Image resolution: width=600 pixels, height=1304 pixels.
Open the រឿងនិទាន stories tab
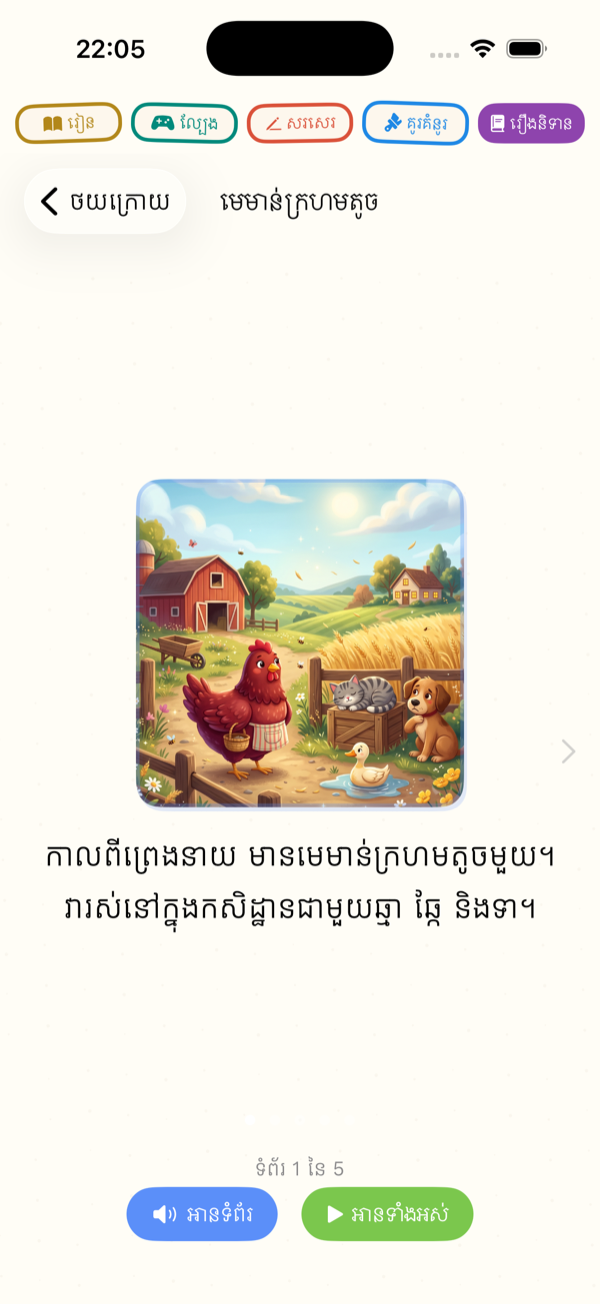tap(531, 123)
